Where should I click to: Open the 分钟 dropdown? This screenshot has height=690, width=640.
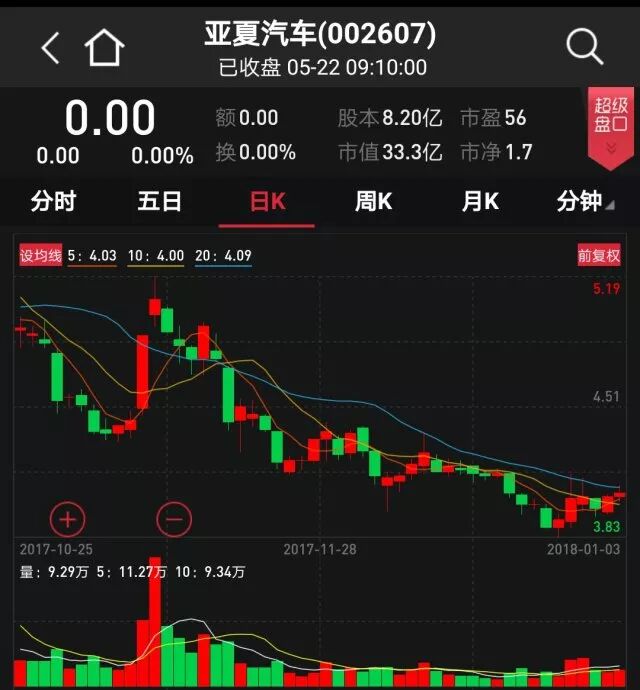(x=584, y=201)
